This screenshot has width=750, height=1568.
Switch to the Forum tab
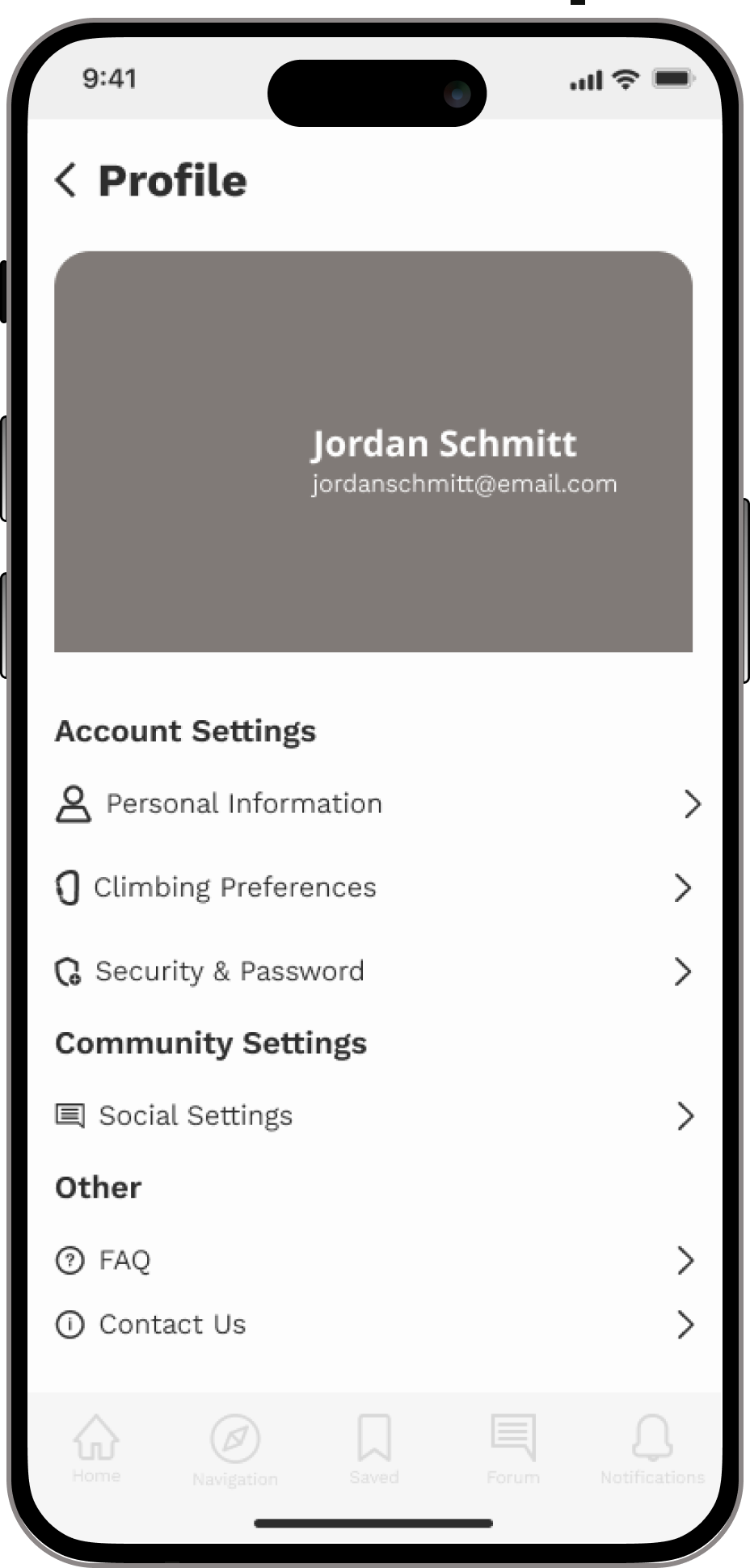513,1448
